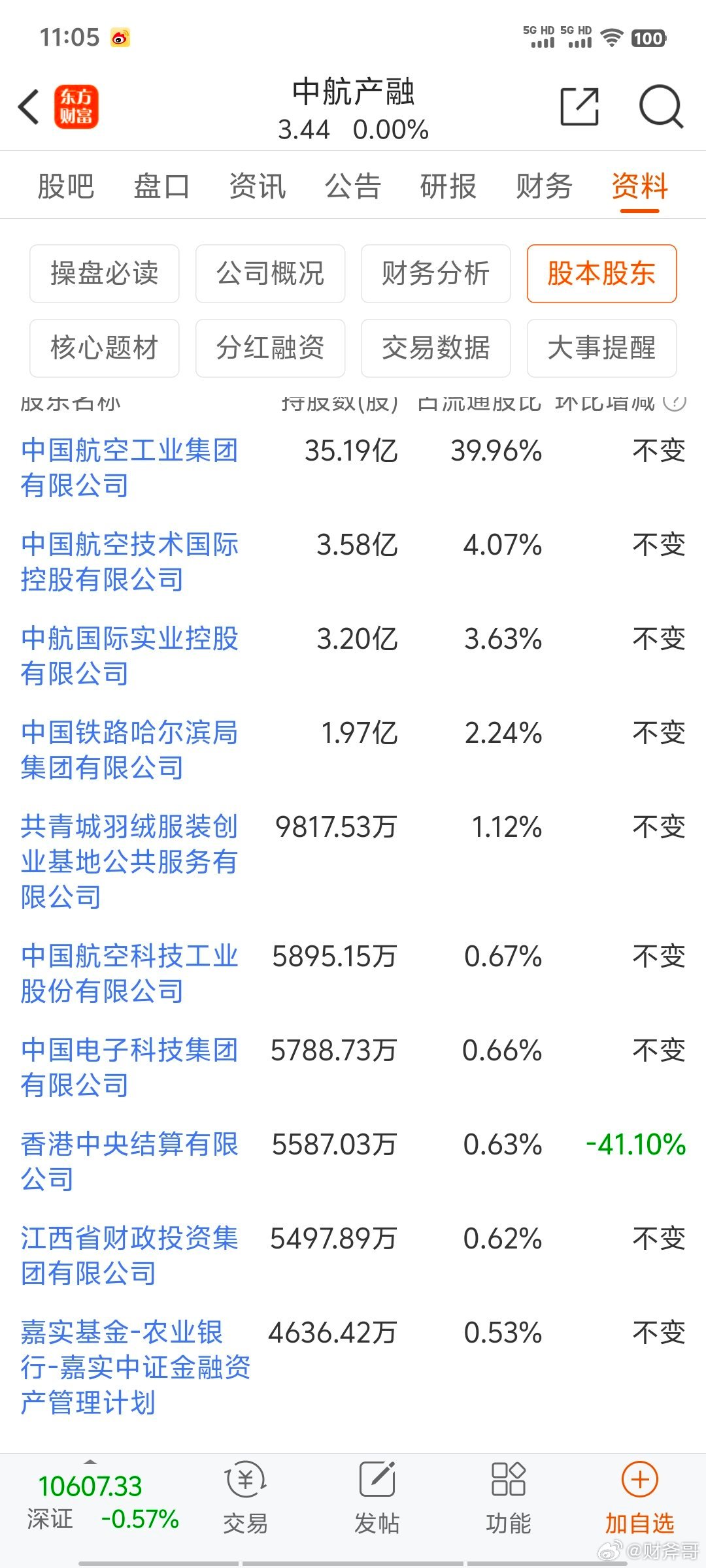Image resolution: width=706 pixels, height=1568 pixels.
Task: Open shareholder 中国航空工业集团有限公司
Action: click(129, 468)
